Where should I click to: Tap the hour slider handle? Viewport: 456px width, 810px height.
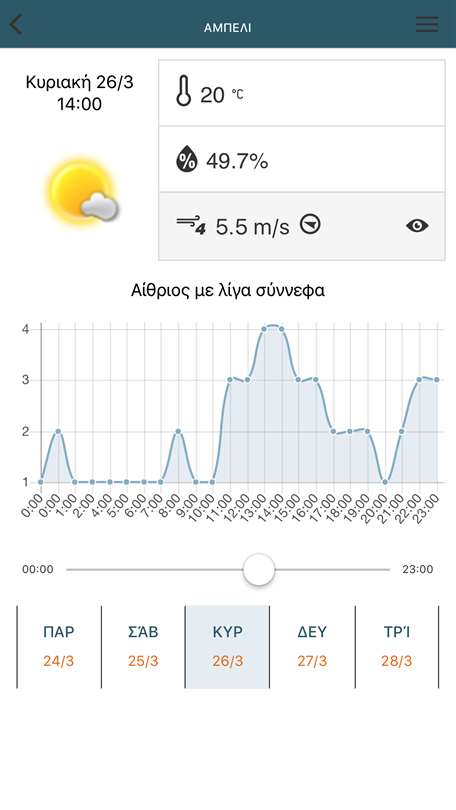click(x=259, y=569)
